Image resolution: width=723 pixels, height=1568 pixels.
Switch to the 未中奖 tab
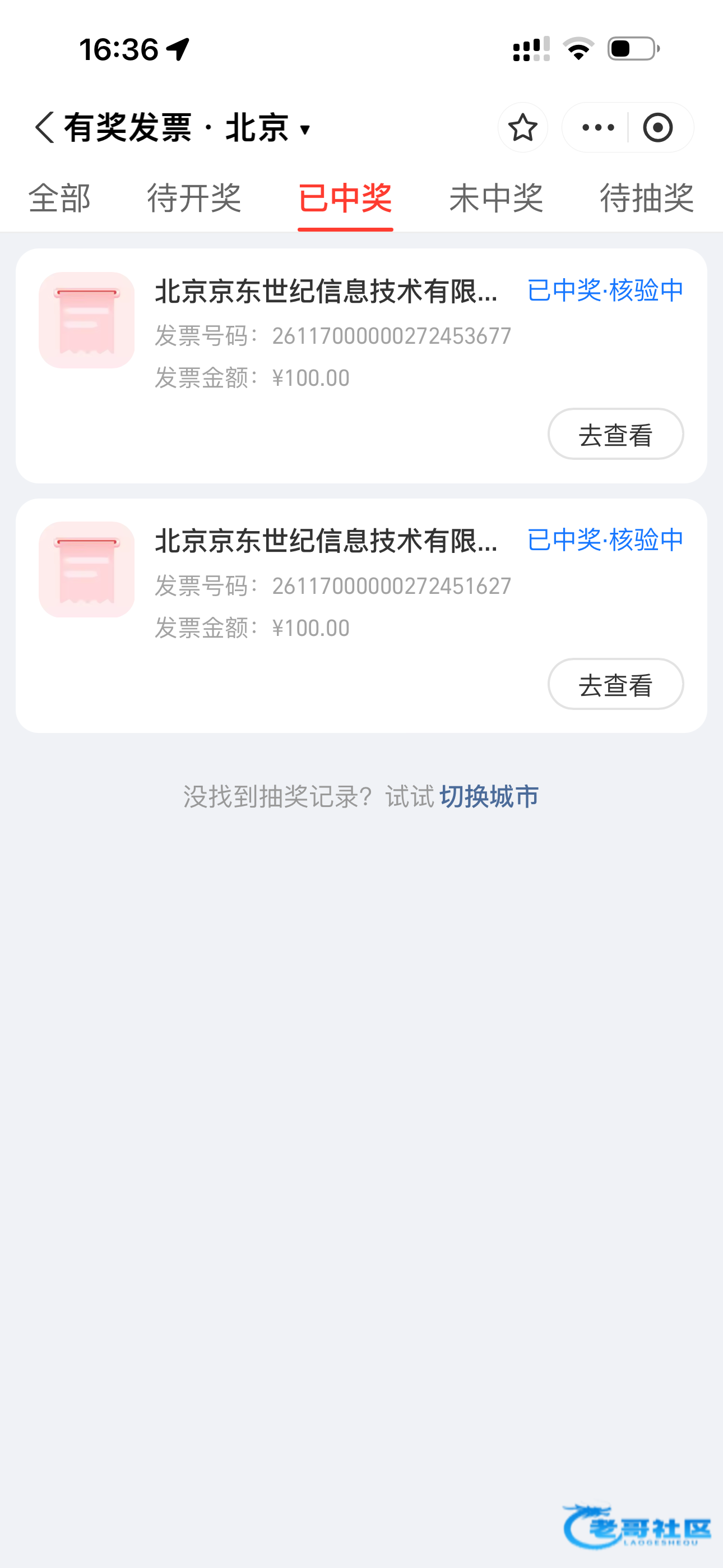tap(496, 199)
